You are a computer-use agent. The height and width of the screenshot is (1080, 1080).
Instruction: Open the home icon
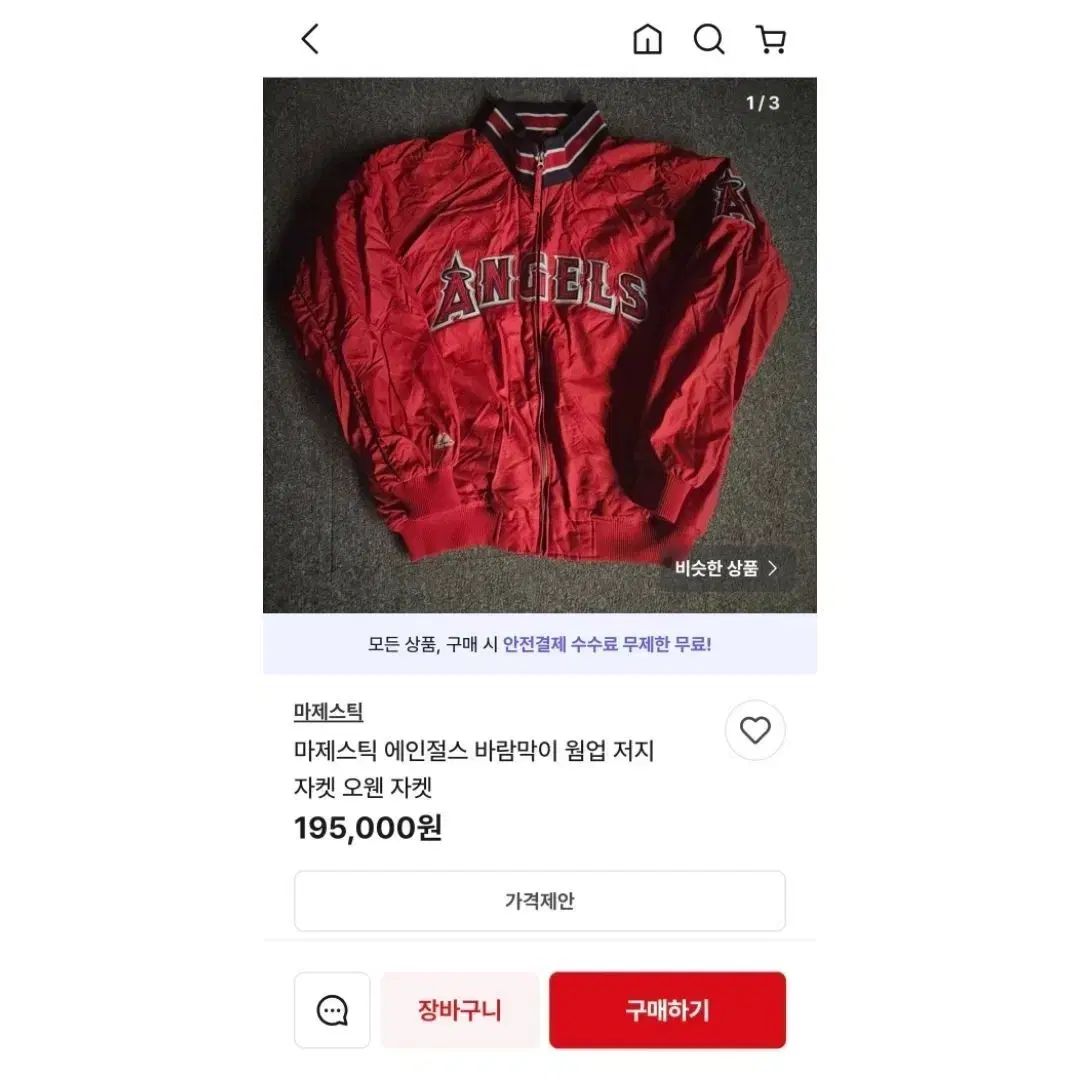647,40
